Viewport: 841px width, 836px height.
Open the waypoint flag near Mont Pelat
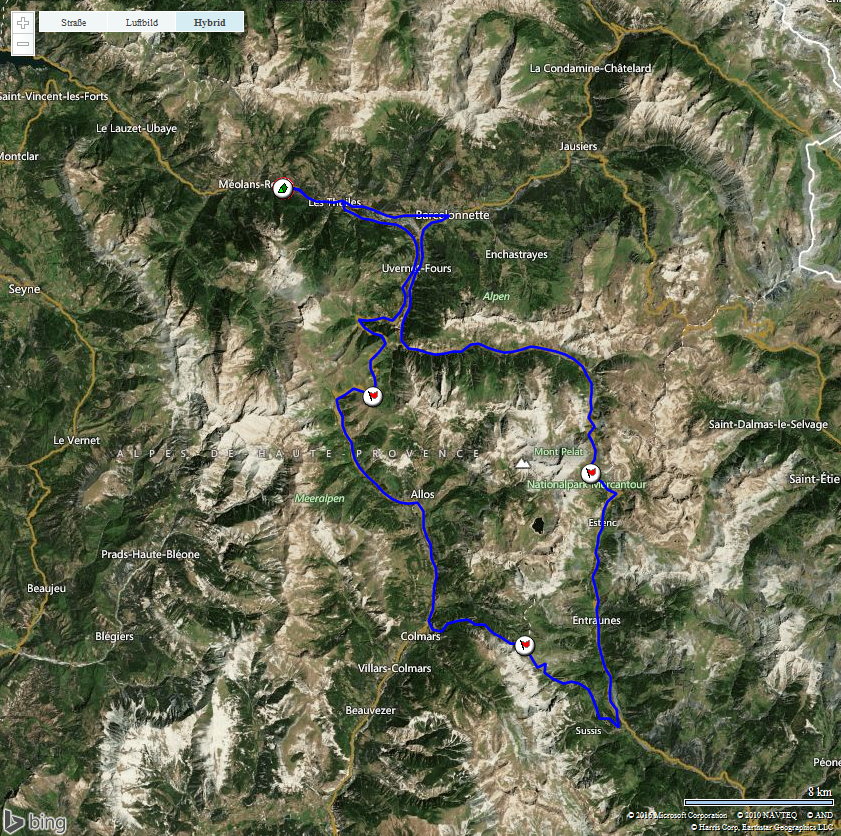[590, 472]
